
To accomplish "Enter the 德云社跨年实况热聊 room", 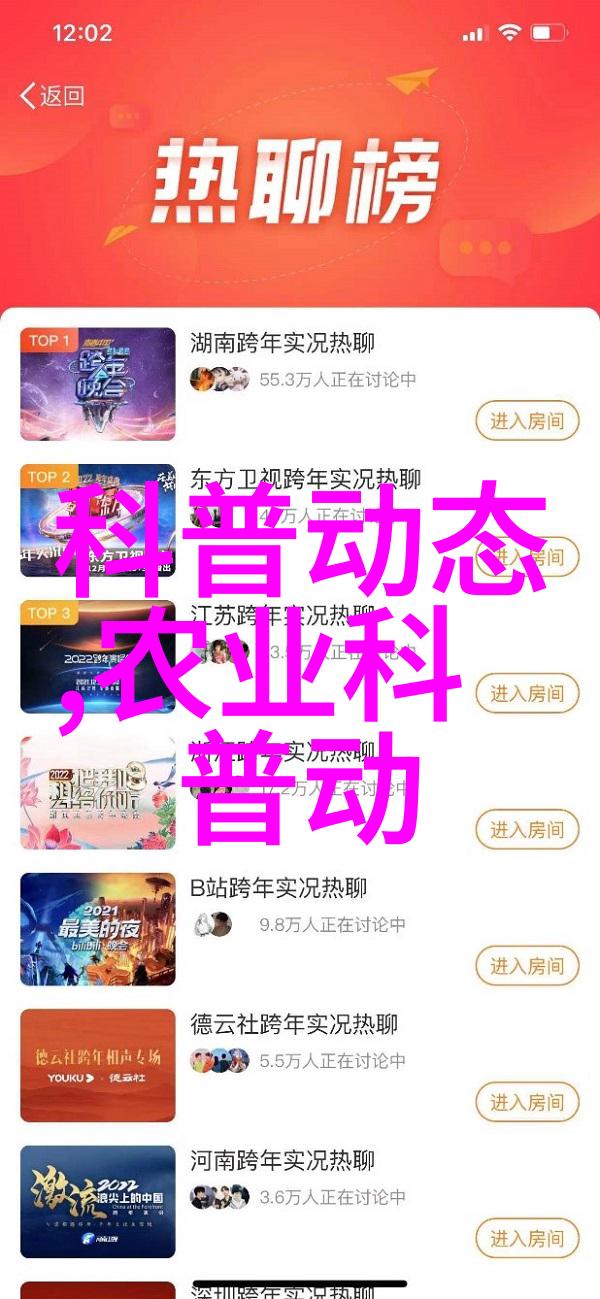I will pos(527,1102).
